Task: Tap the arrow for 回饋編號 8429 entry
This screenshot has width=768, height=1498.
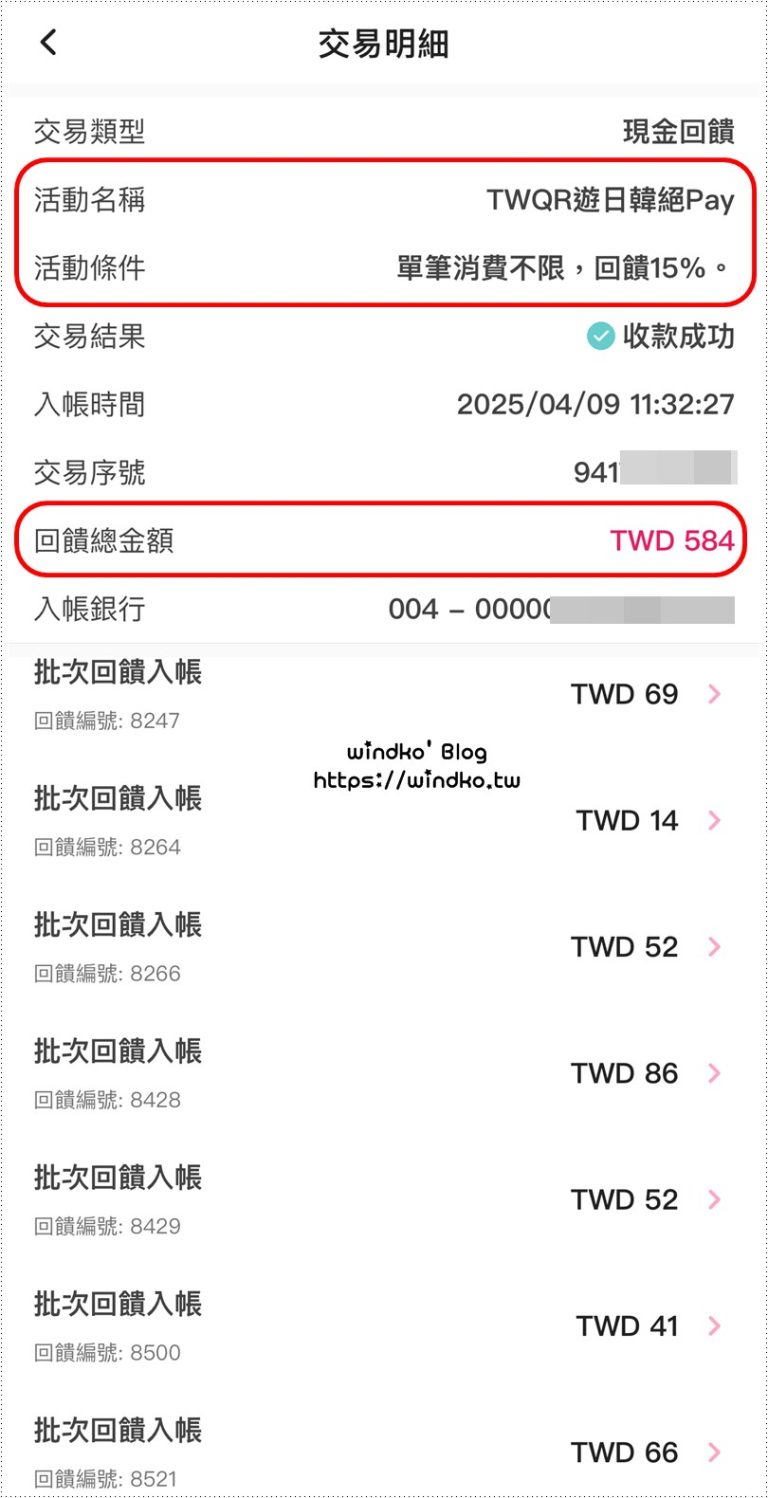Action: tap(714, 1199)
